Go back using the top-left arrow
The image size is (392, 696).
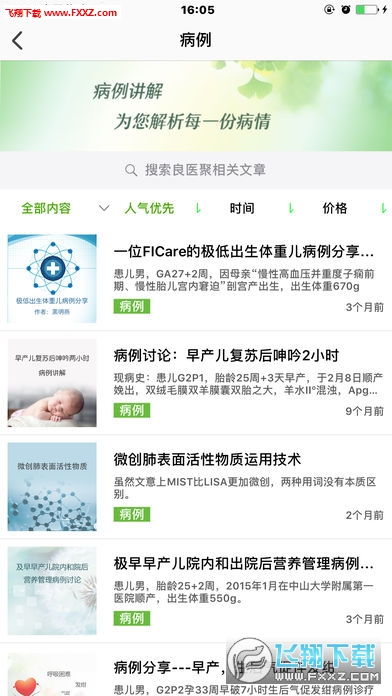17,40
